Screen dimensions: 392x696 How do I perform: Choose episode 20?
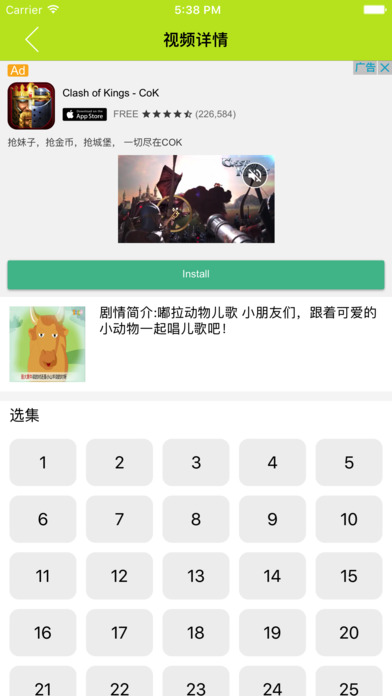pos(349,633)
